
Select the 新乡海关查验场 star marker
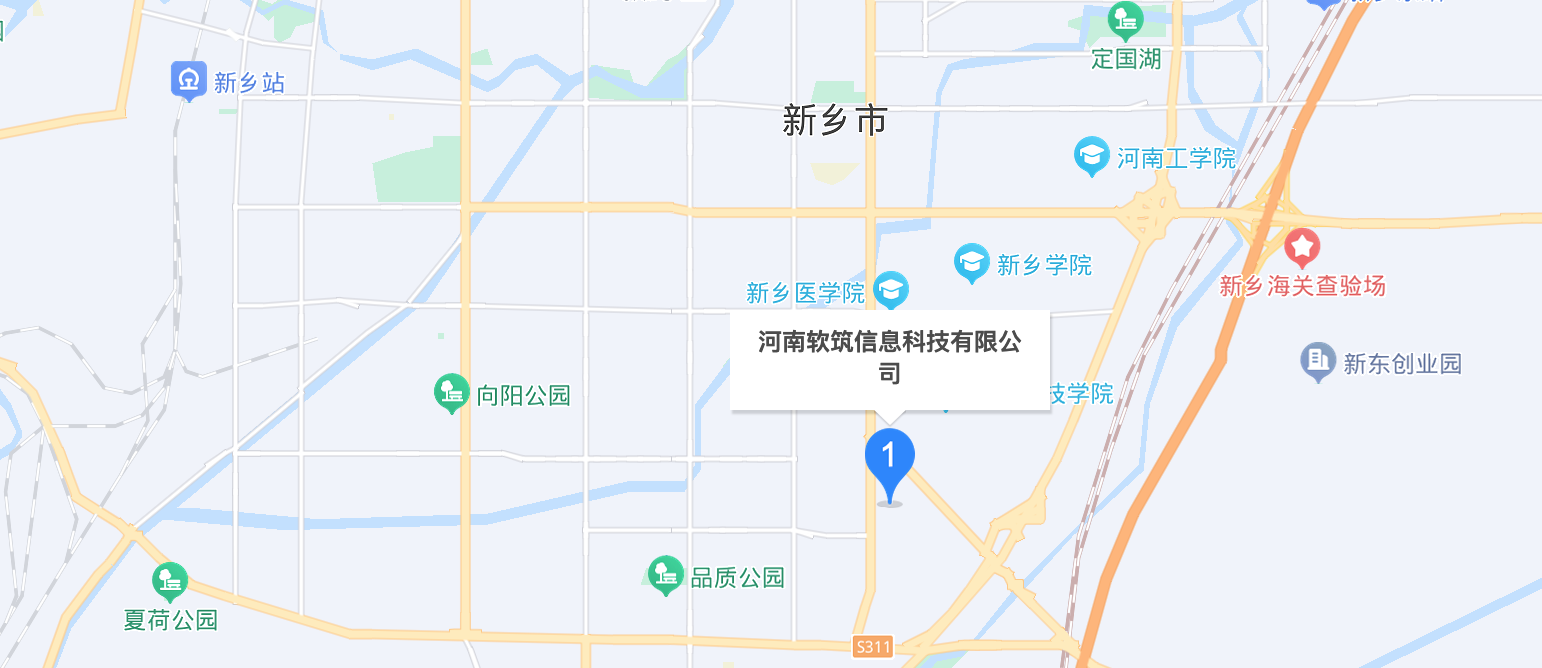(x=1302, y=245)
